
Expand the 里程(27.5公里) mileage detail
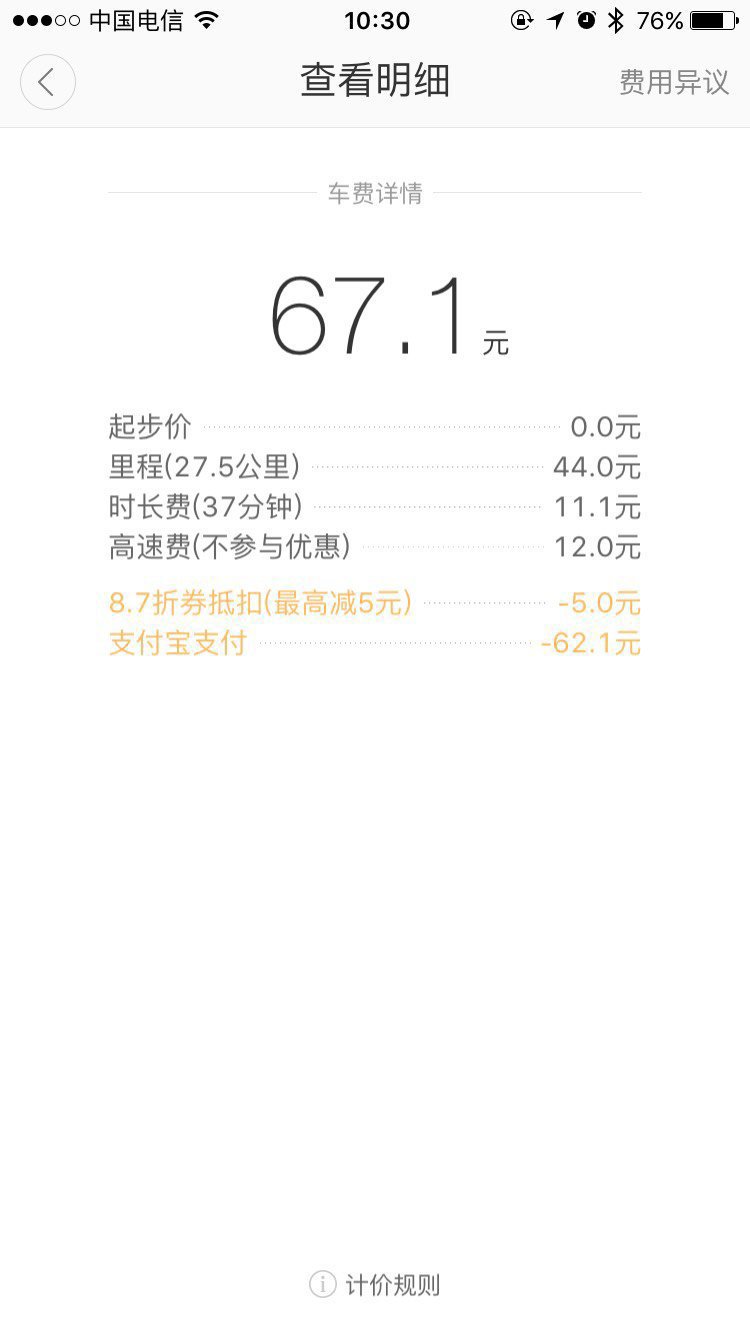pos(375,467)
